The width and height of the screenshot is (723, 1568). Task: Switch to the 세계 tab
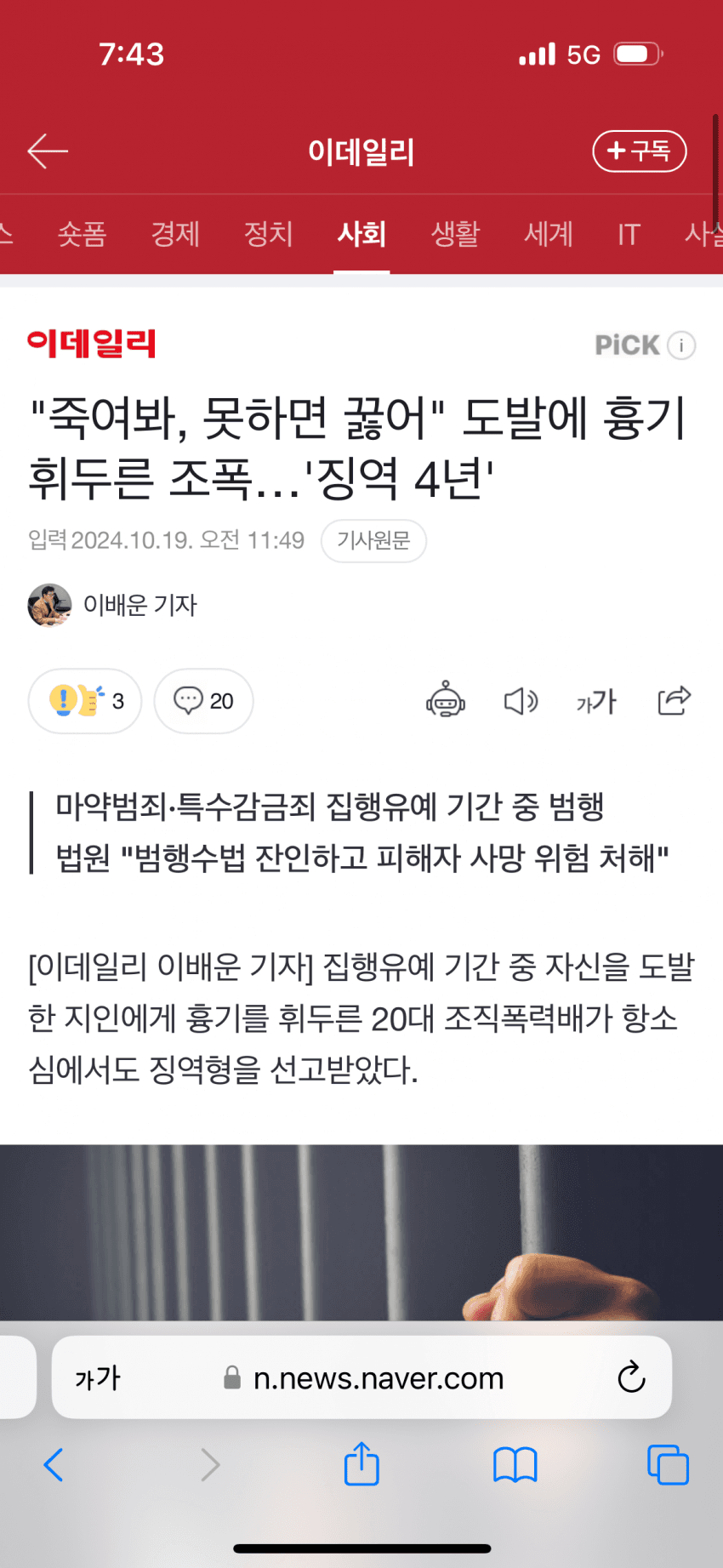(549, 233)
